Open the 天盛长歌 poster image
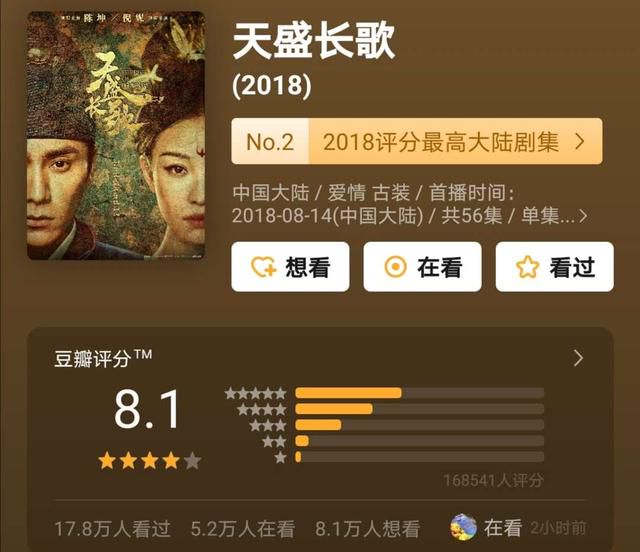640x552 pixels. coord(115,135)
